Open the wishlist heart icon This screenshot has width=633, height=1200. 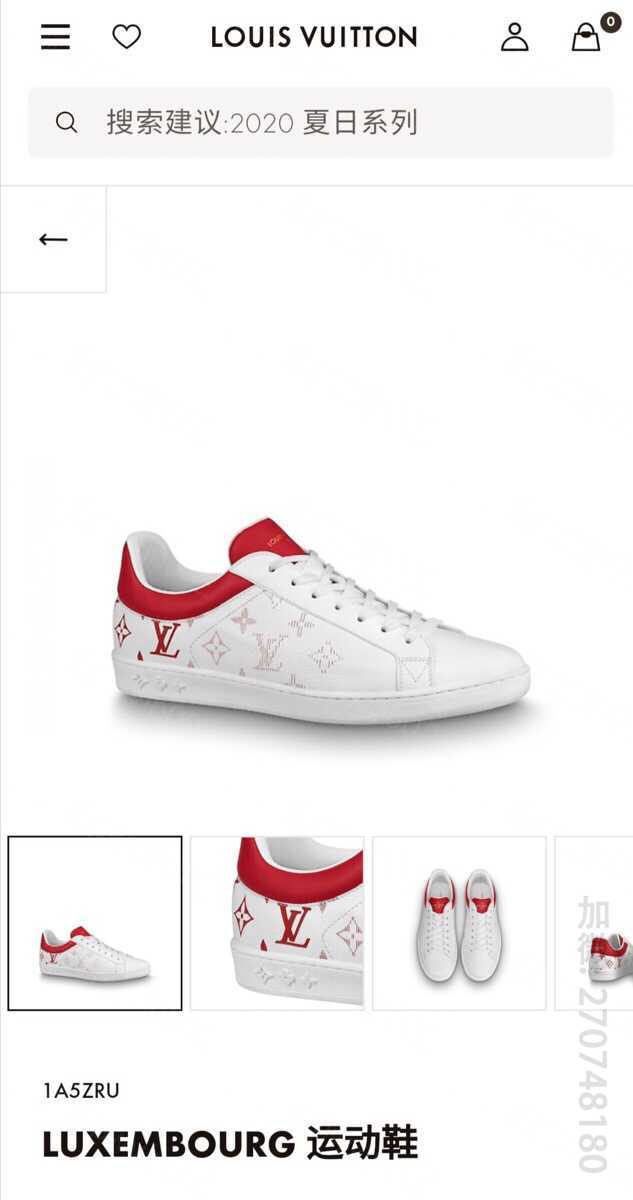point(126,37)
